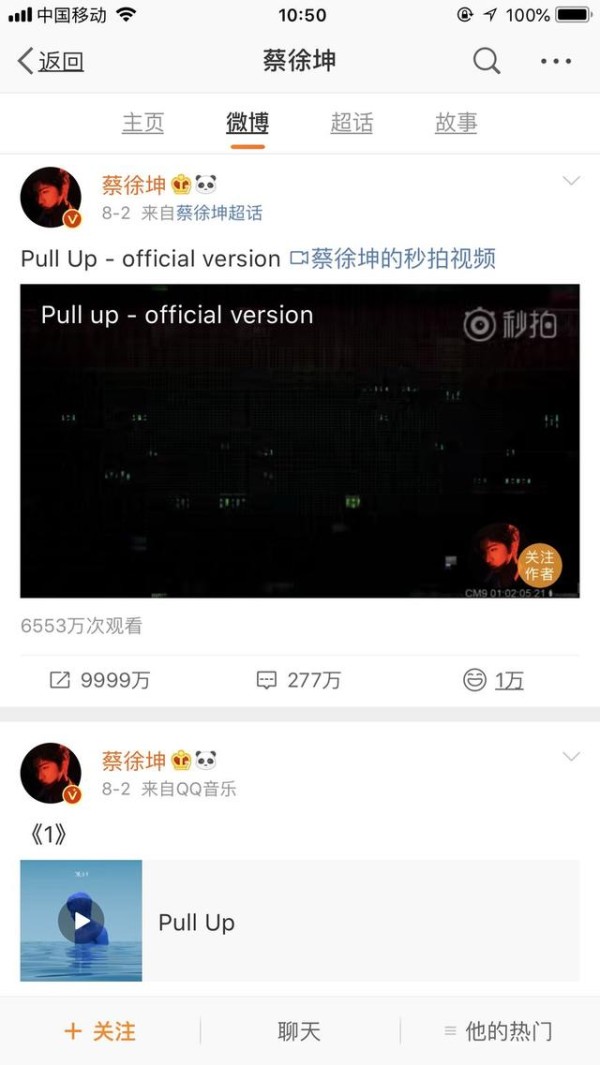The width and height of the screenshot is (600, 1065).
Task: Expand options arrow on Pull Up video post
Action: (x=571, y=181)
